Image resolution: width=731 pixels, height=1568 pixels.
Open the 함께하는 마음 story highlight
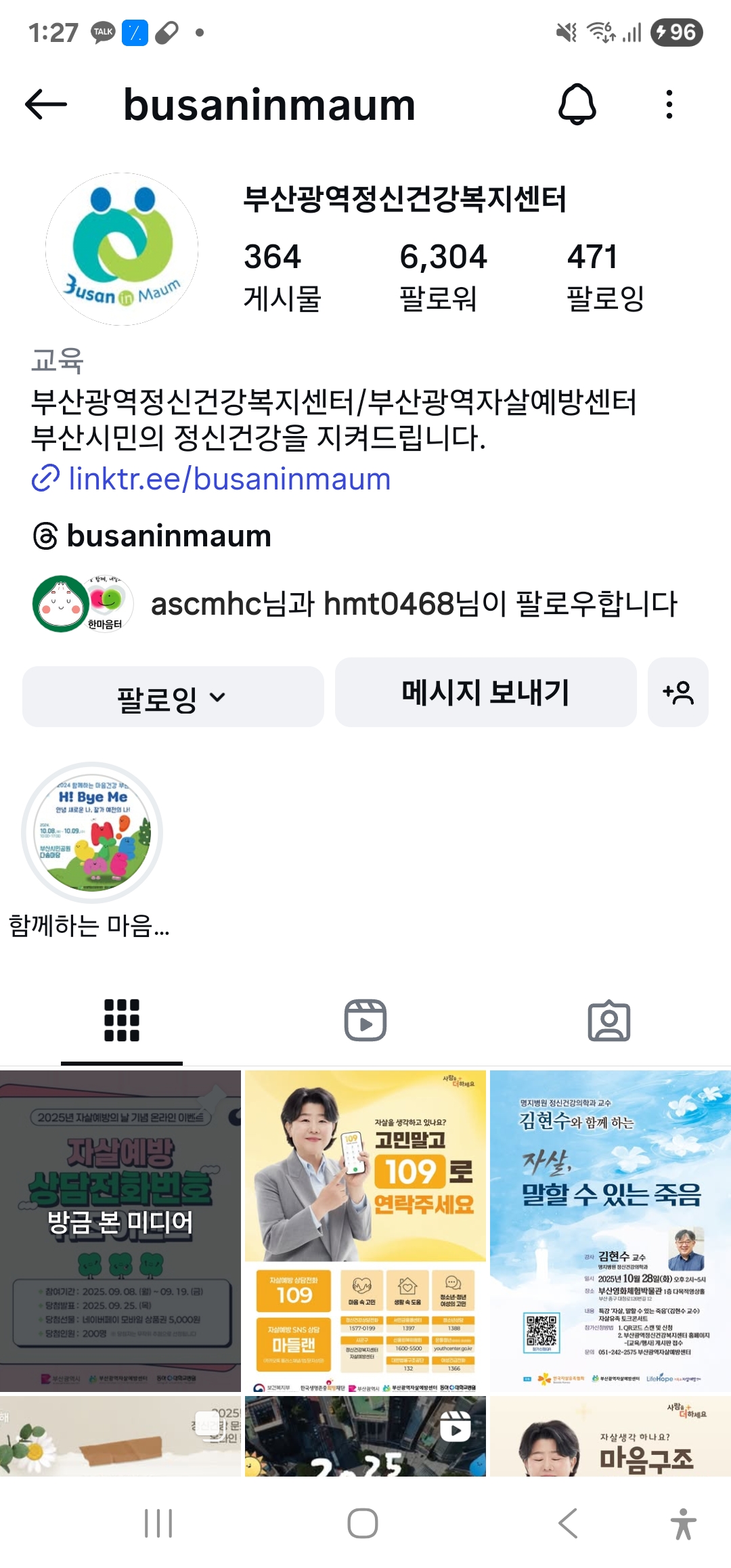92,833
